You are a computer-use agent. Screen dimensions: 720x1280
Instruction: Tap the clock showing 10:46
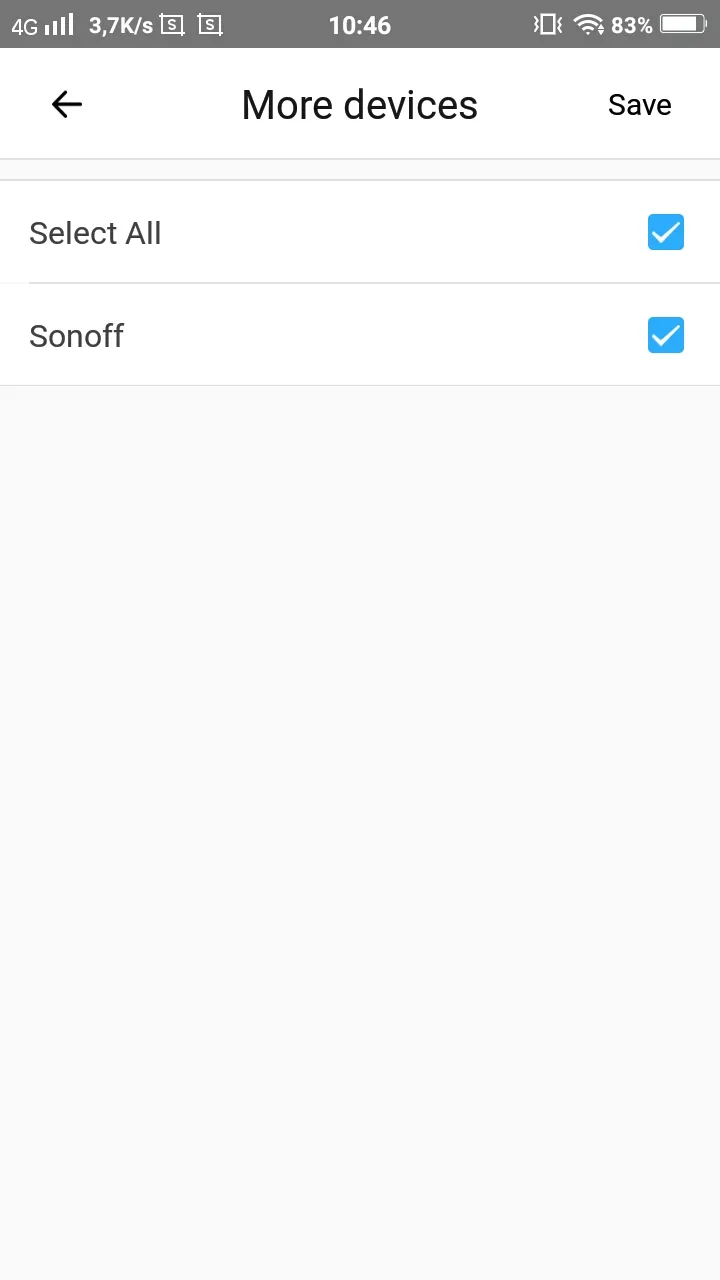(360, 25)
